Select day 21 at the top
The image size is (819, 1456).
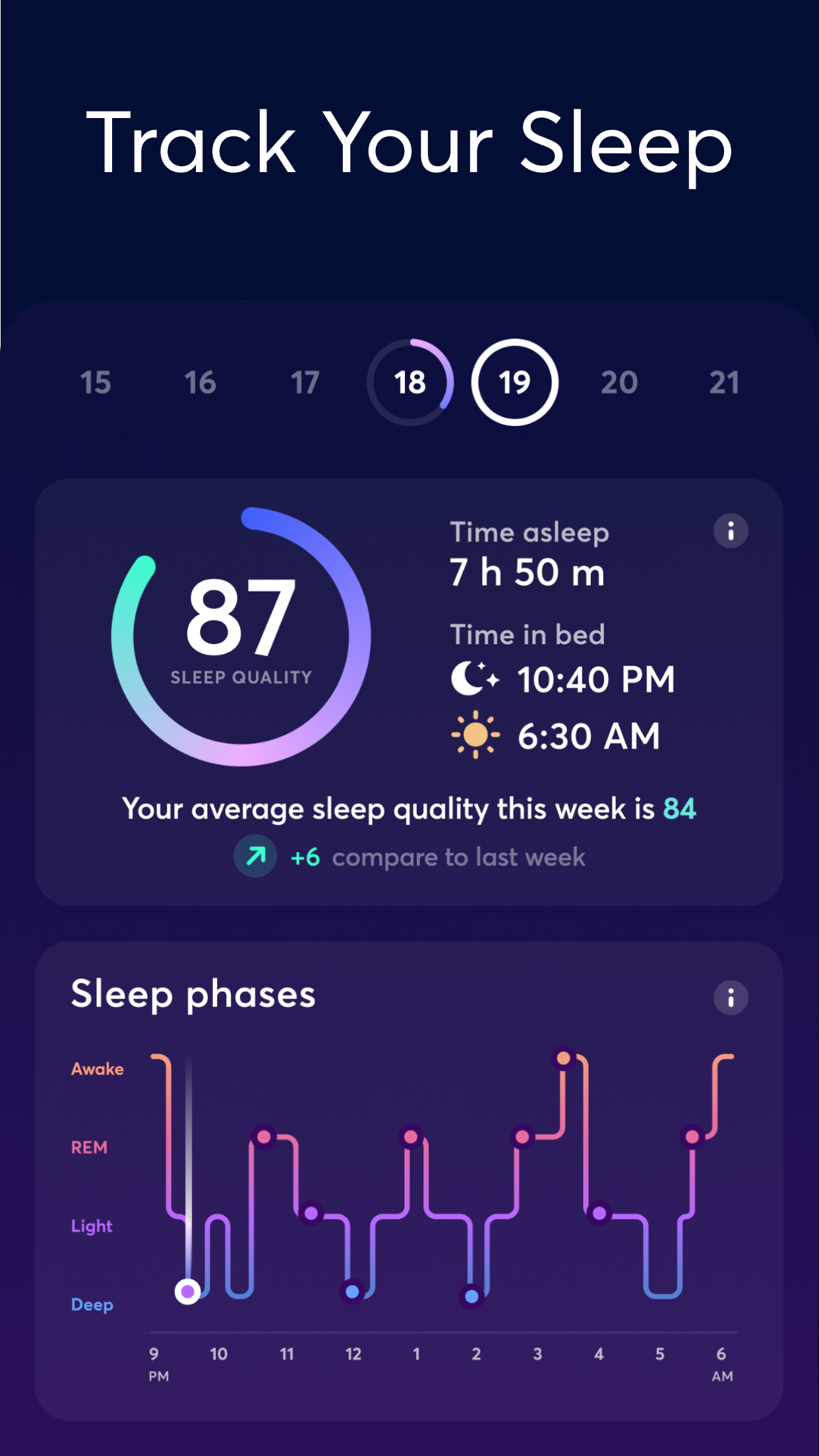tap(725, 382)
